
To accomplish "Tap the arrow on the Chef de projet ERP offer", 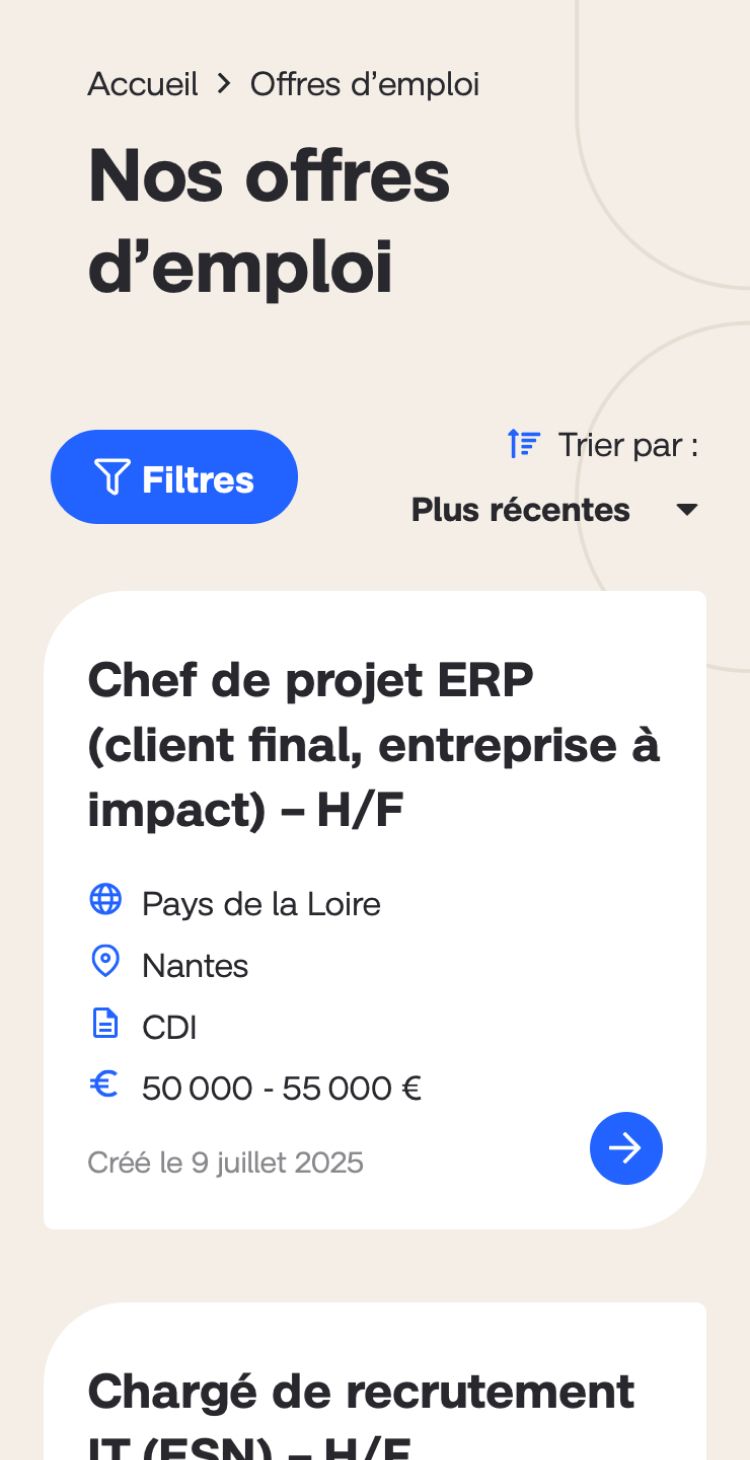I will 626,1148.
